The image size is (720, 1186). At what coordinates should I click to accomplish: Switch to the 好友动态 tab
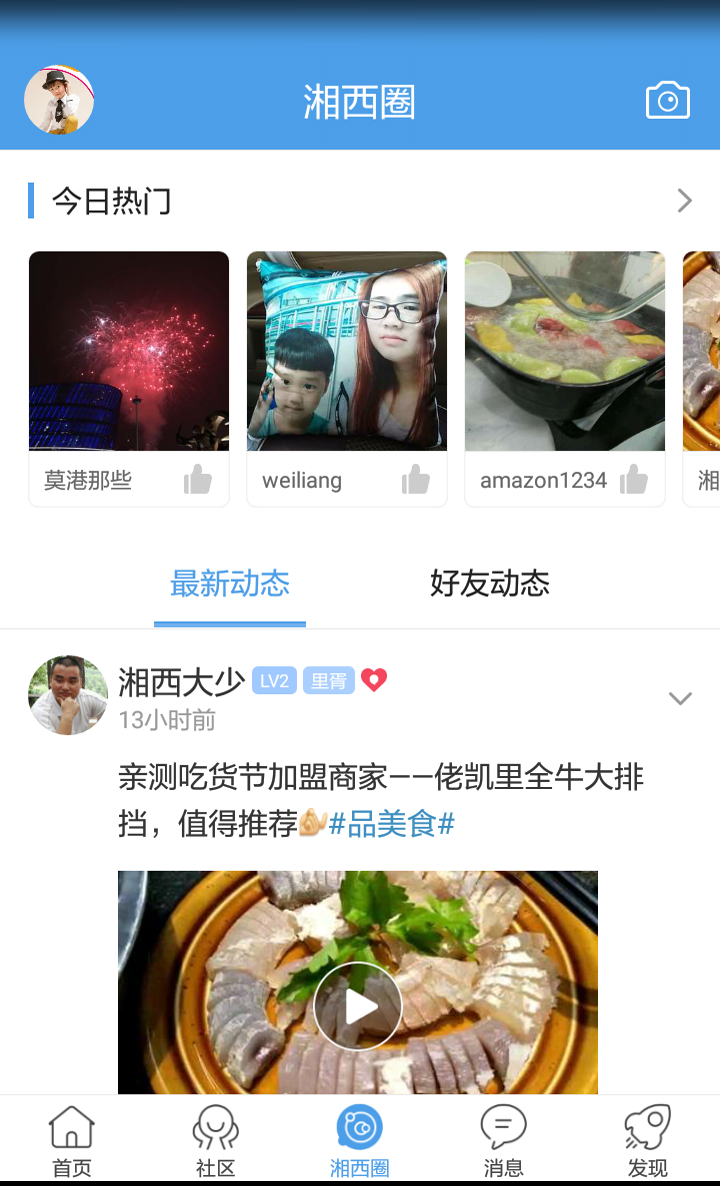pyautogui.click(x=490, y=584)
